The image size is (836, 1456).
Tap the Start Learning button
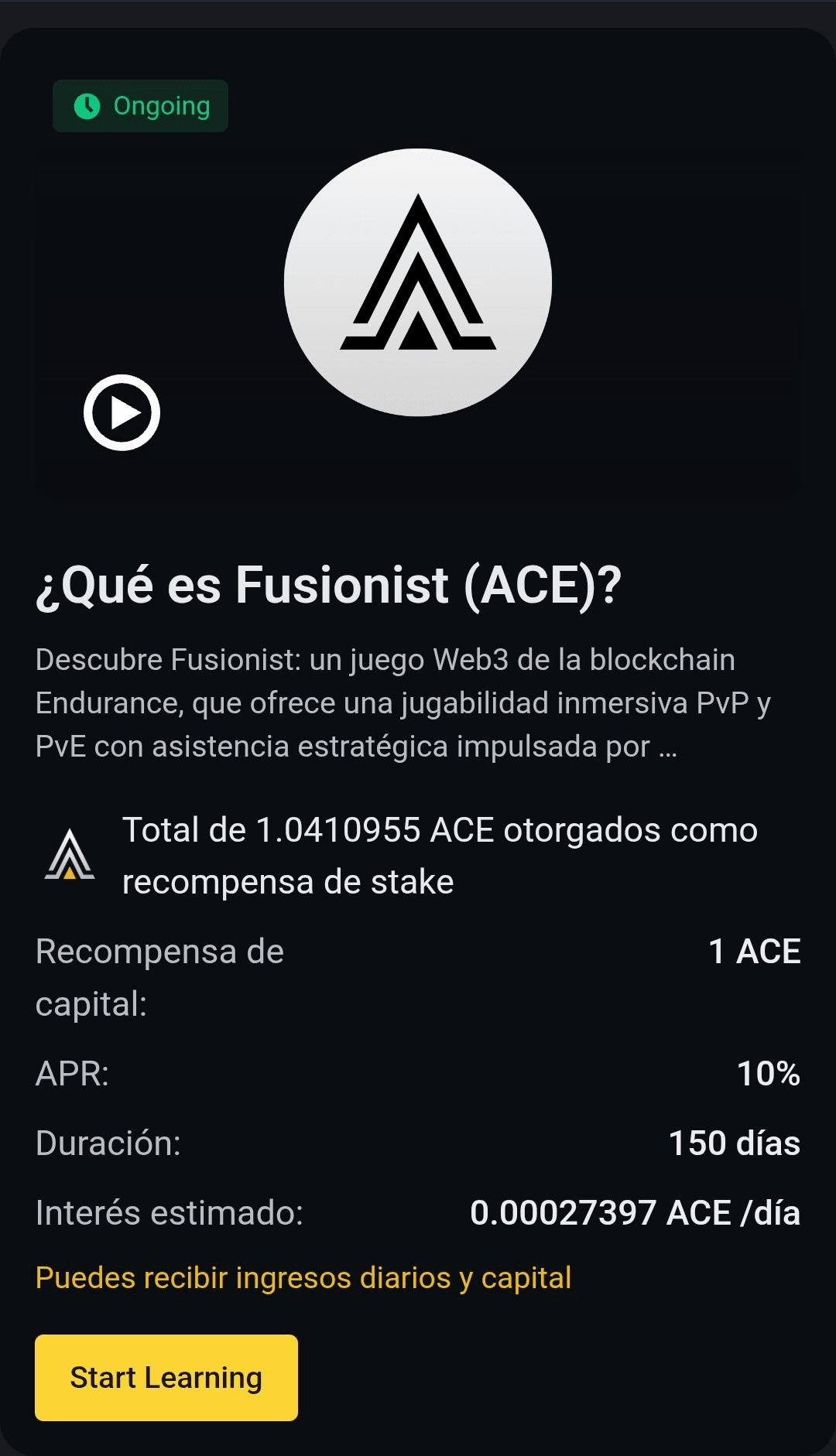[166, 1378]
